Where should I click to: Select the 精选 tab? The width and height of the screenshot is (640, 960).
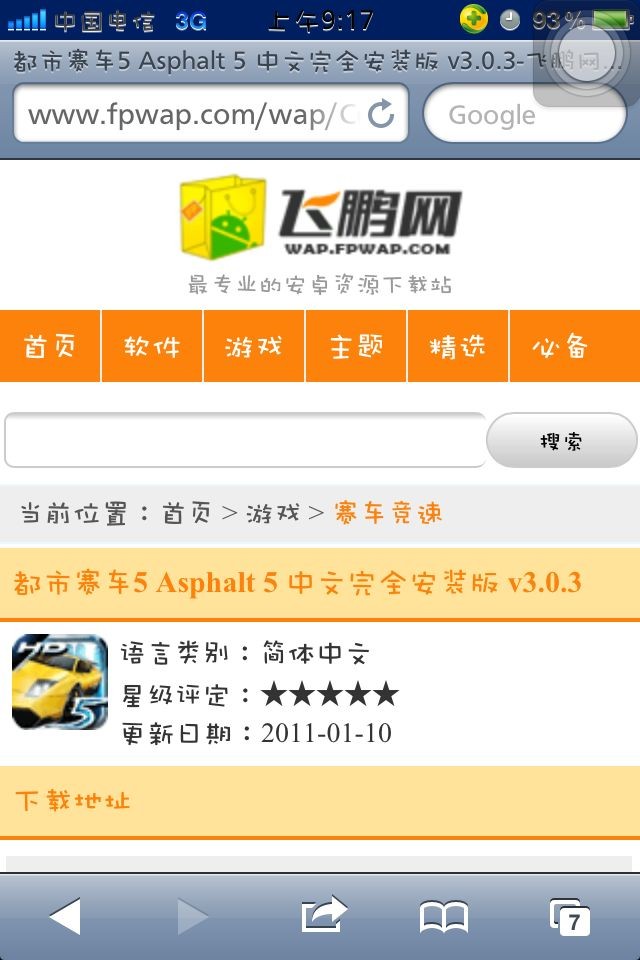(x=458, y=346)
